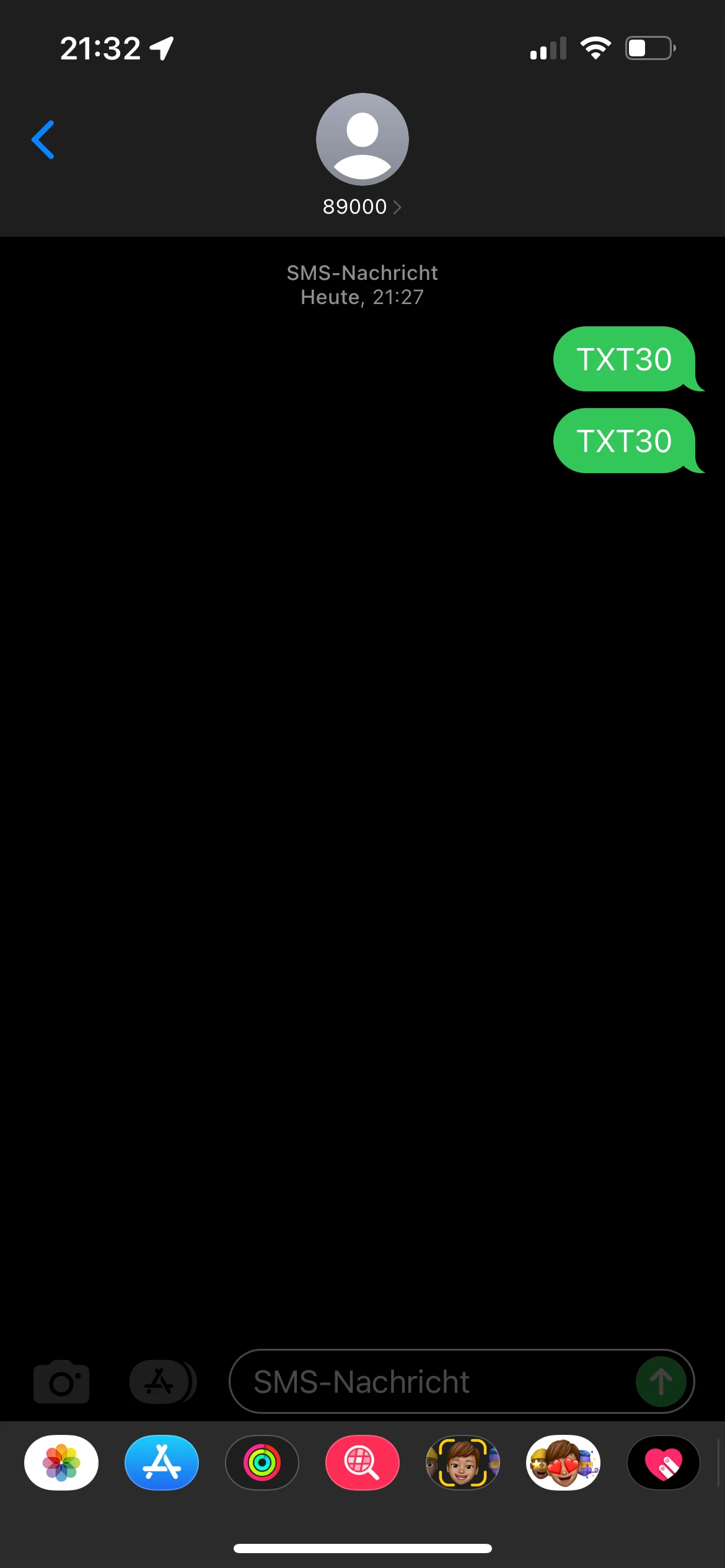Toggle the iMessage apps drawer button
The height and width of the screenshot is (1568, 725).
(x=161, y=1382)
